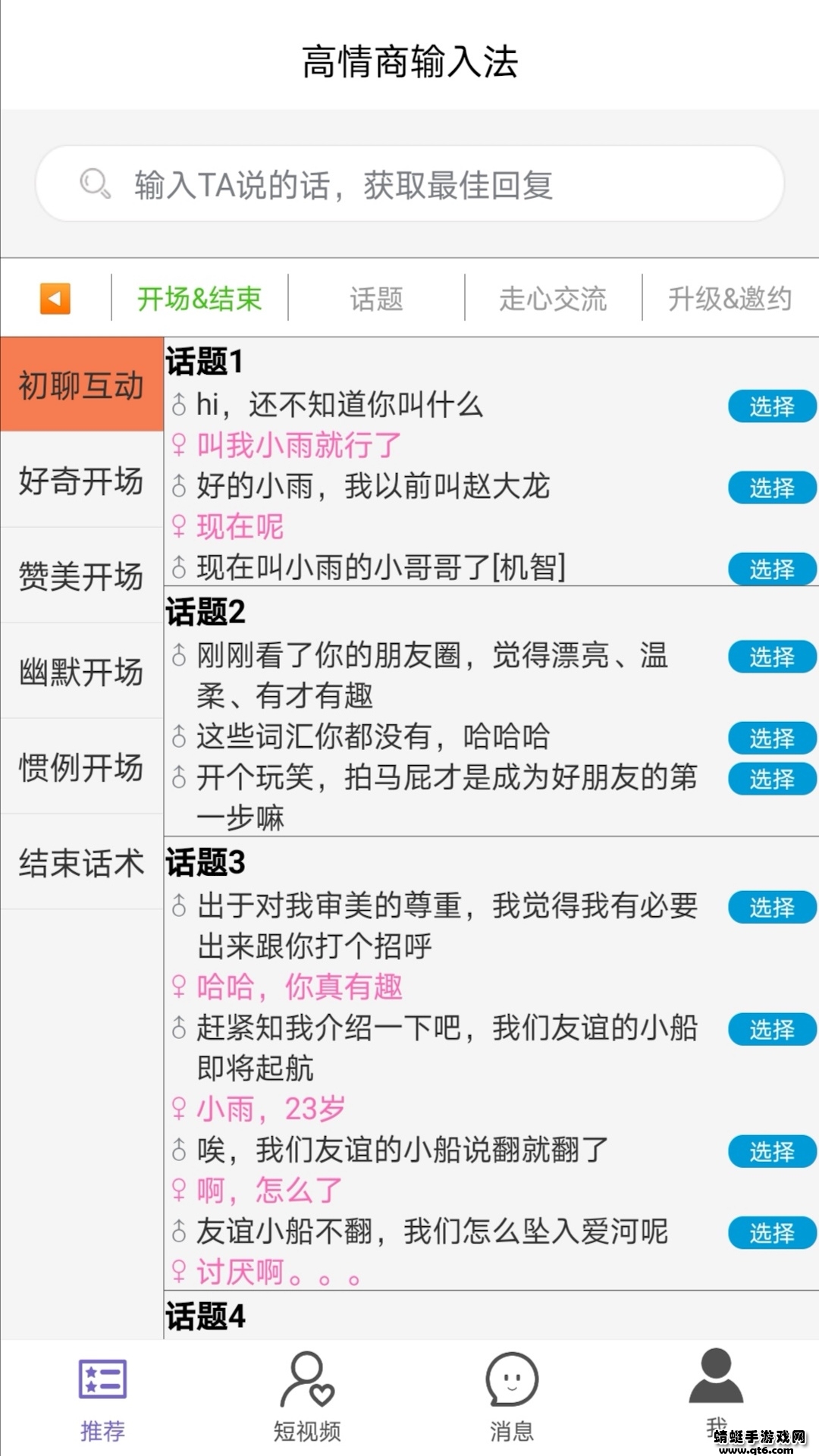Image resolution: width=819 pixels, height=1456 pixels.
Task: Select the 开场&结束 category
Action: point(197,297)
